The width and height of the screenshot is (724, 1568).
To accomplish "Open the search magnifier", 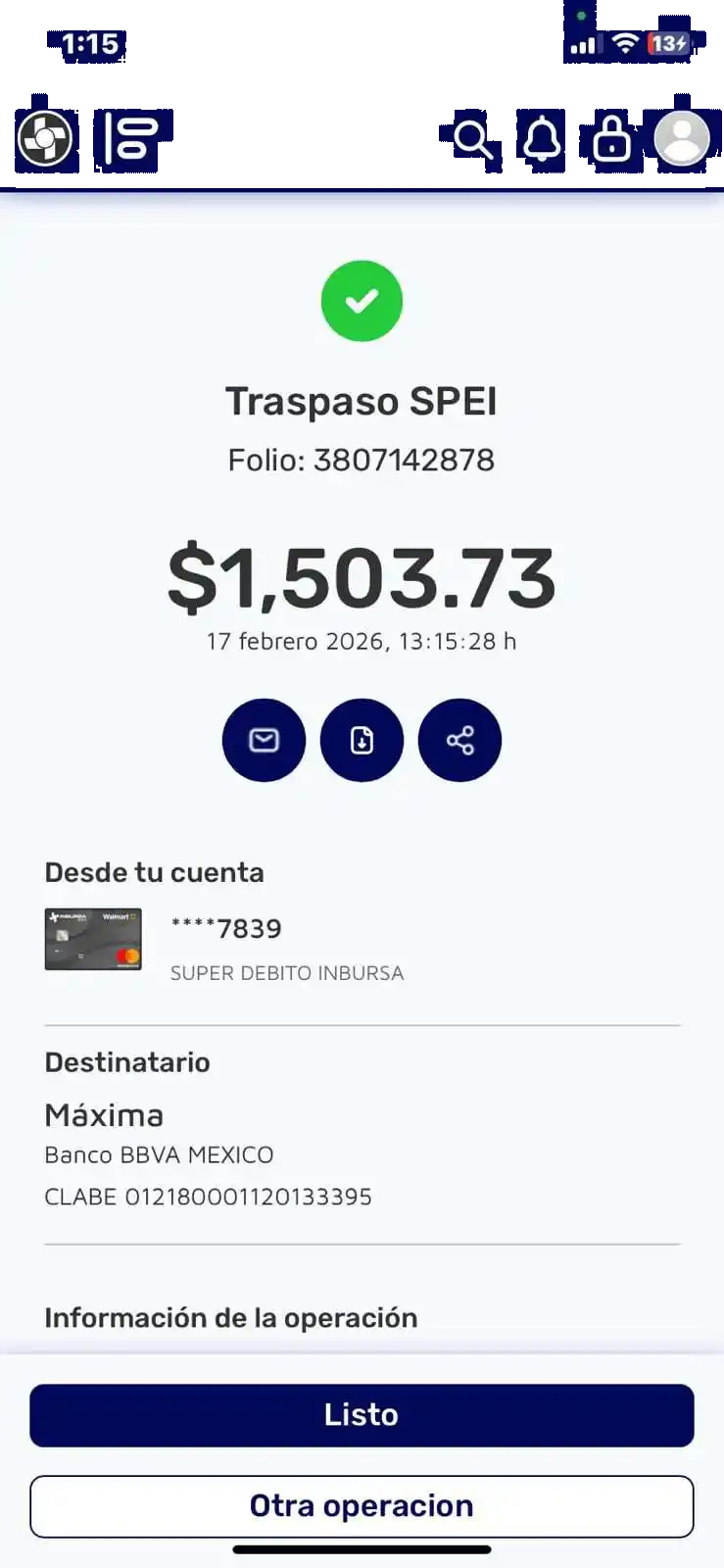I will 472,139.
